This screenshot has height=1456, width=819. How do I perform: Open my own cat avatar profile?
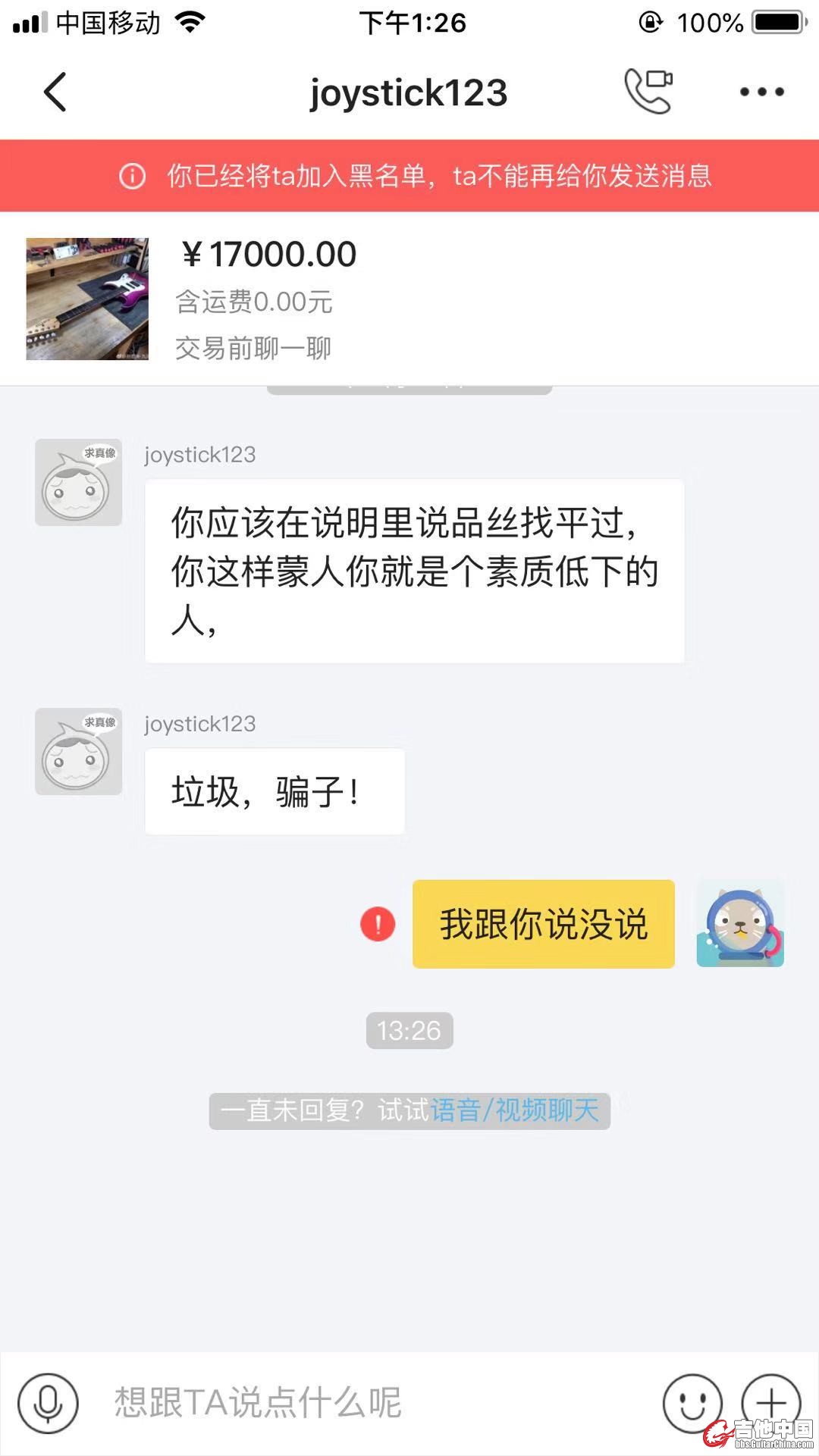(x=739, y=924)
